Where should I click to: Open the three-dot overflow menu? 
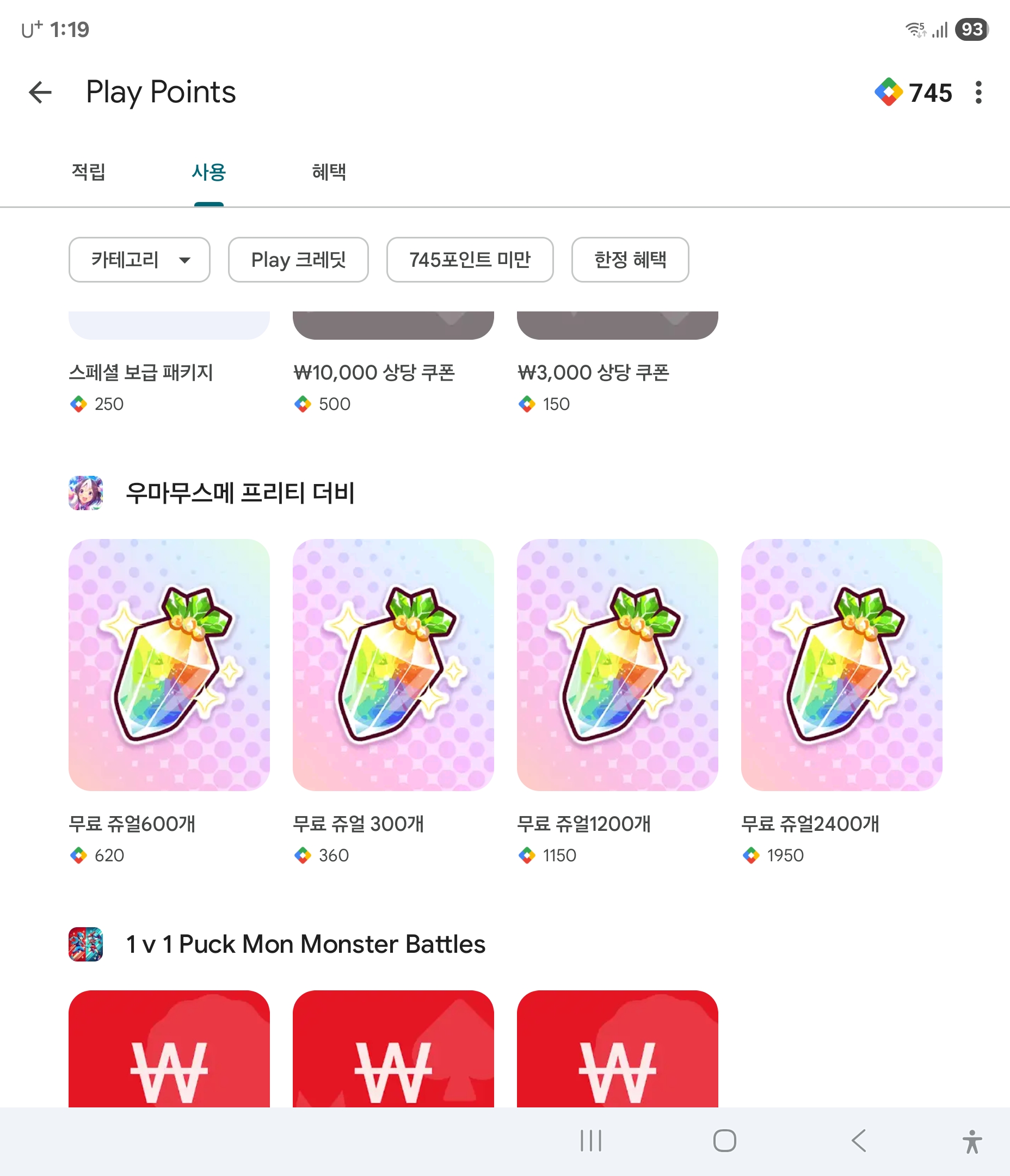(978, 93)
